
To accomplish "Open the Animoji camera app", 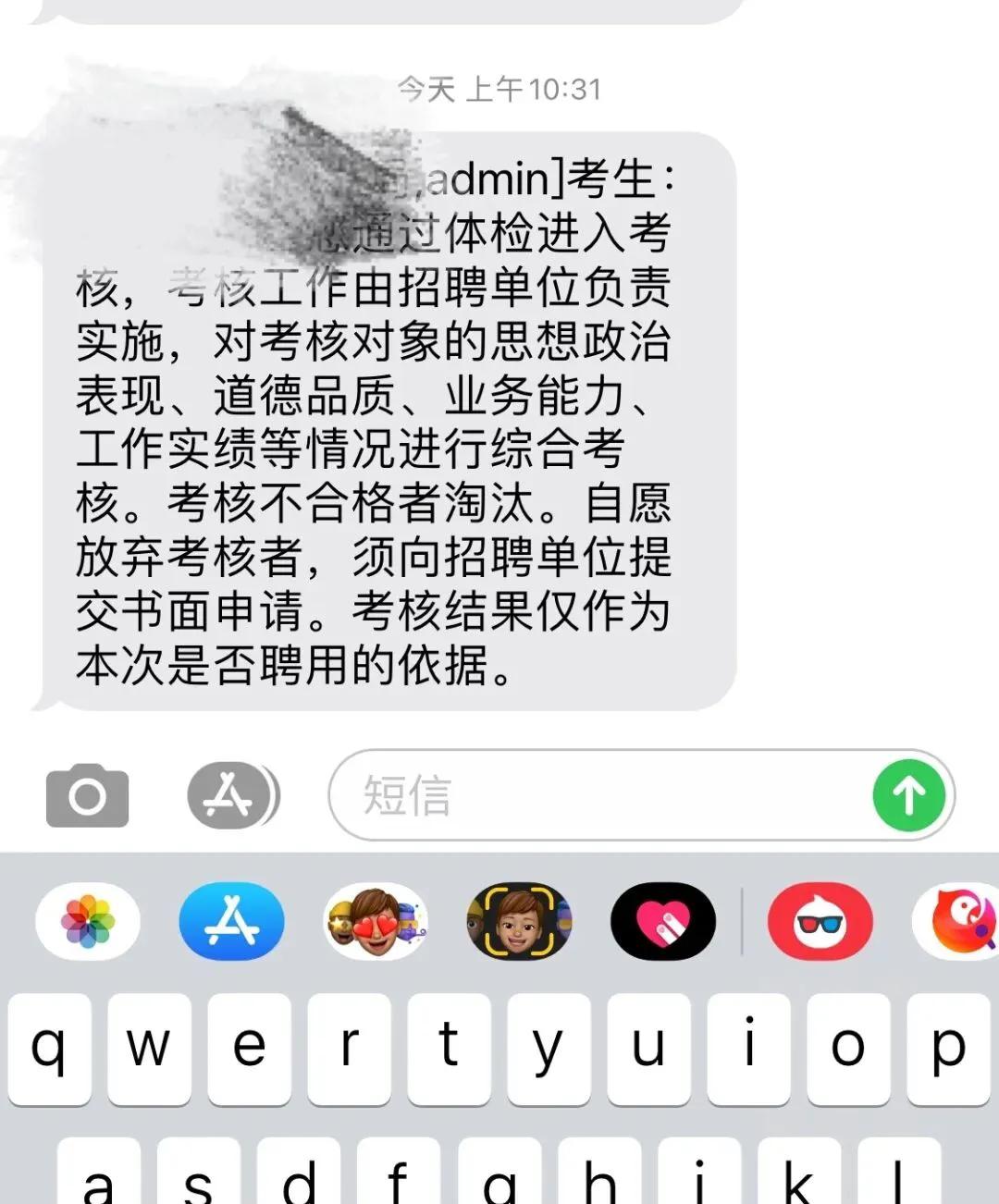I will [520, 921].
